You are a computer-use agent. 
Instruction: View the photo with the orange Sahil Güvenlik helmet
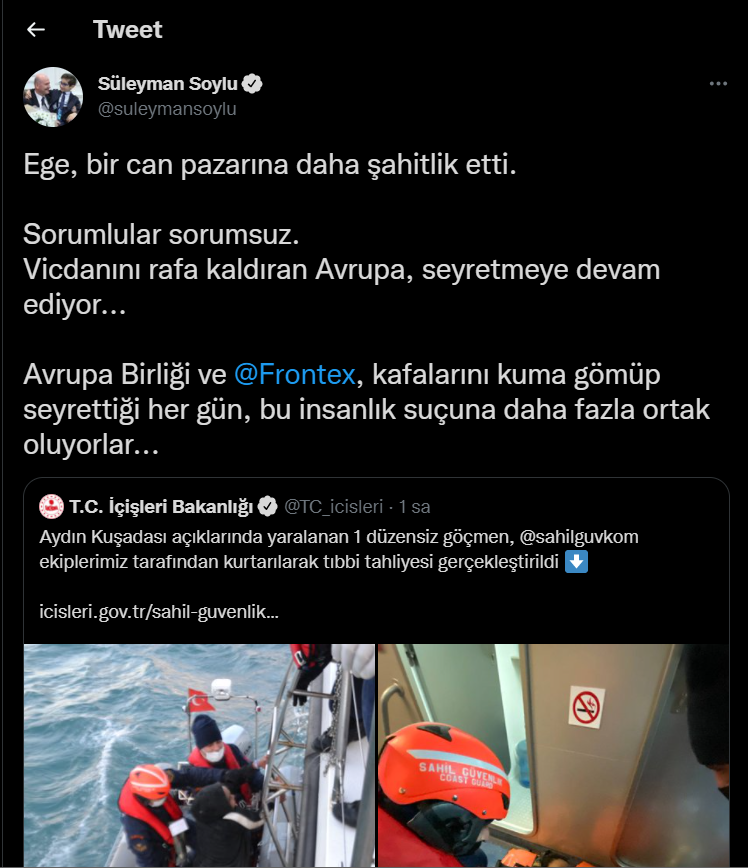click(554, 755)
